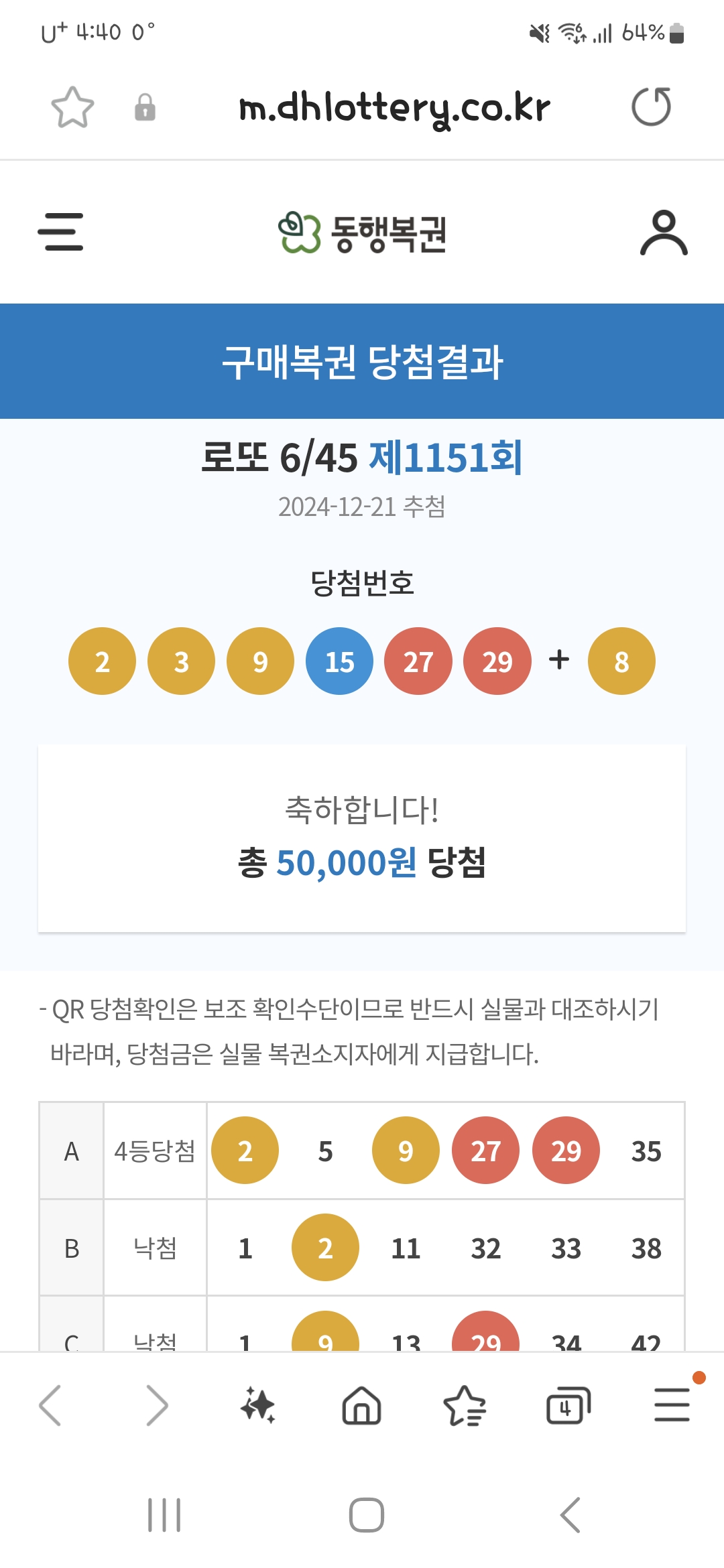Open the browser bookmarks list
Image resolution: width=724 pixels, height=1568 pixels.
tap(465, 1405)
